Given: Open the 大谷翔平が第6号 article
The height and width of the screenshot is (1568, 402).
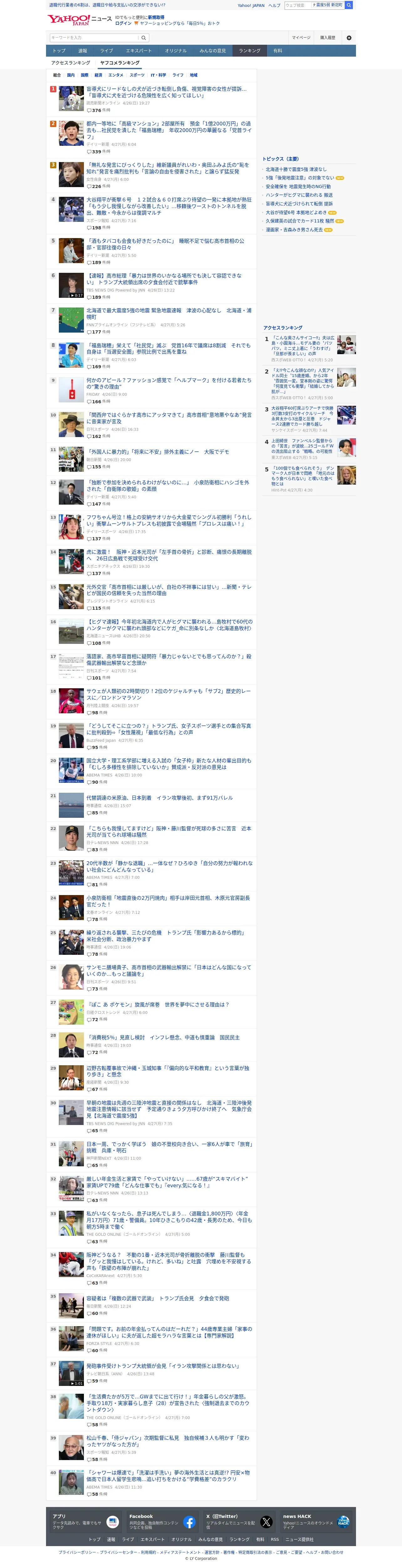Looking at the screenshot, I should point(169,206).
